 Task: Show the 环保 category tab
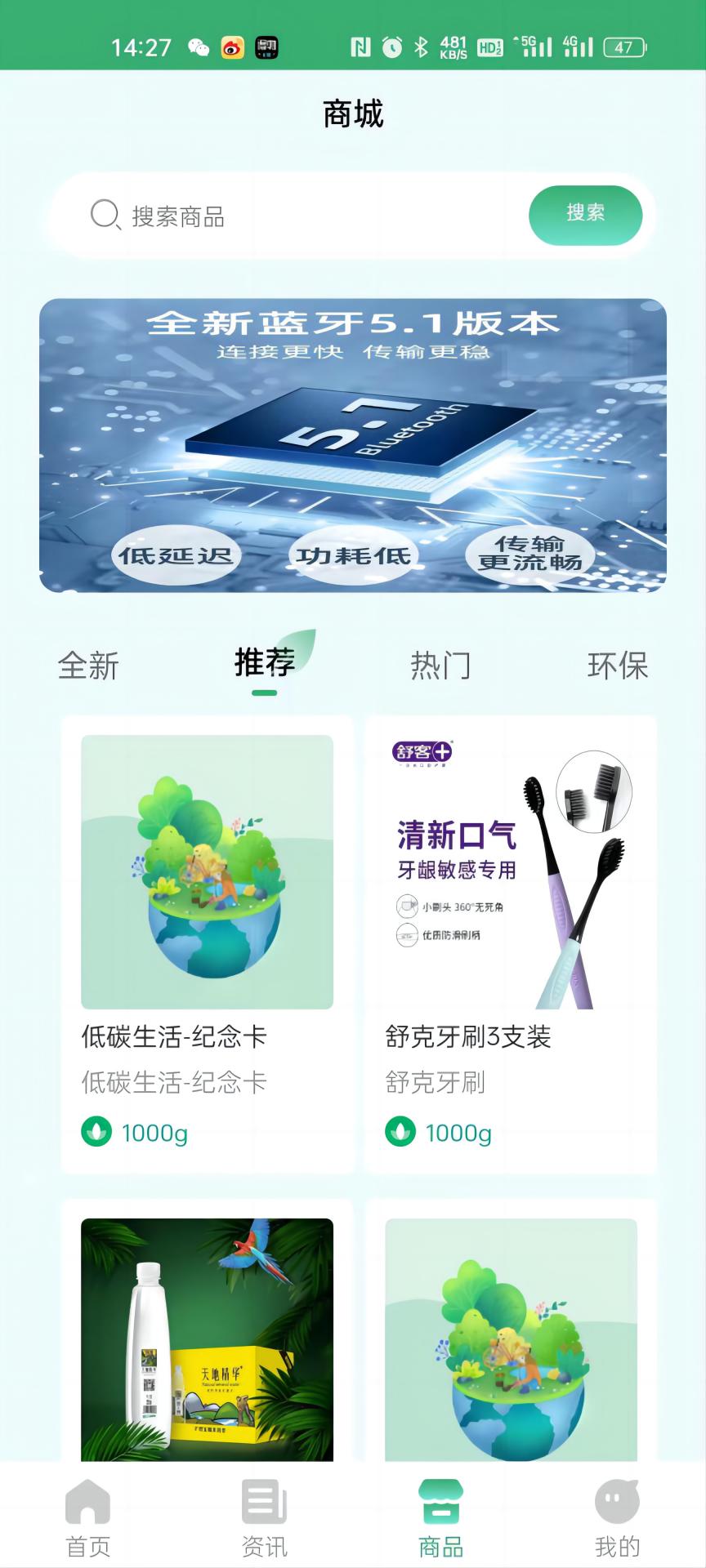(617, 666)
